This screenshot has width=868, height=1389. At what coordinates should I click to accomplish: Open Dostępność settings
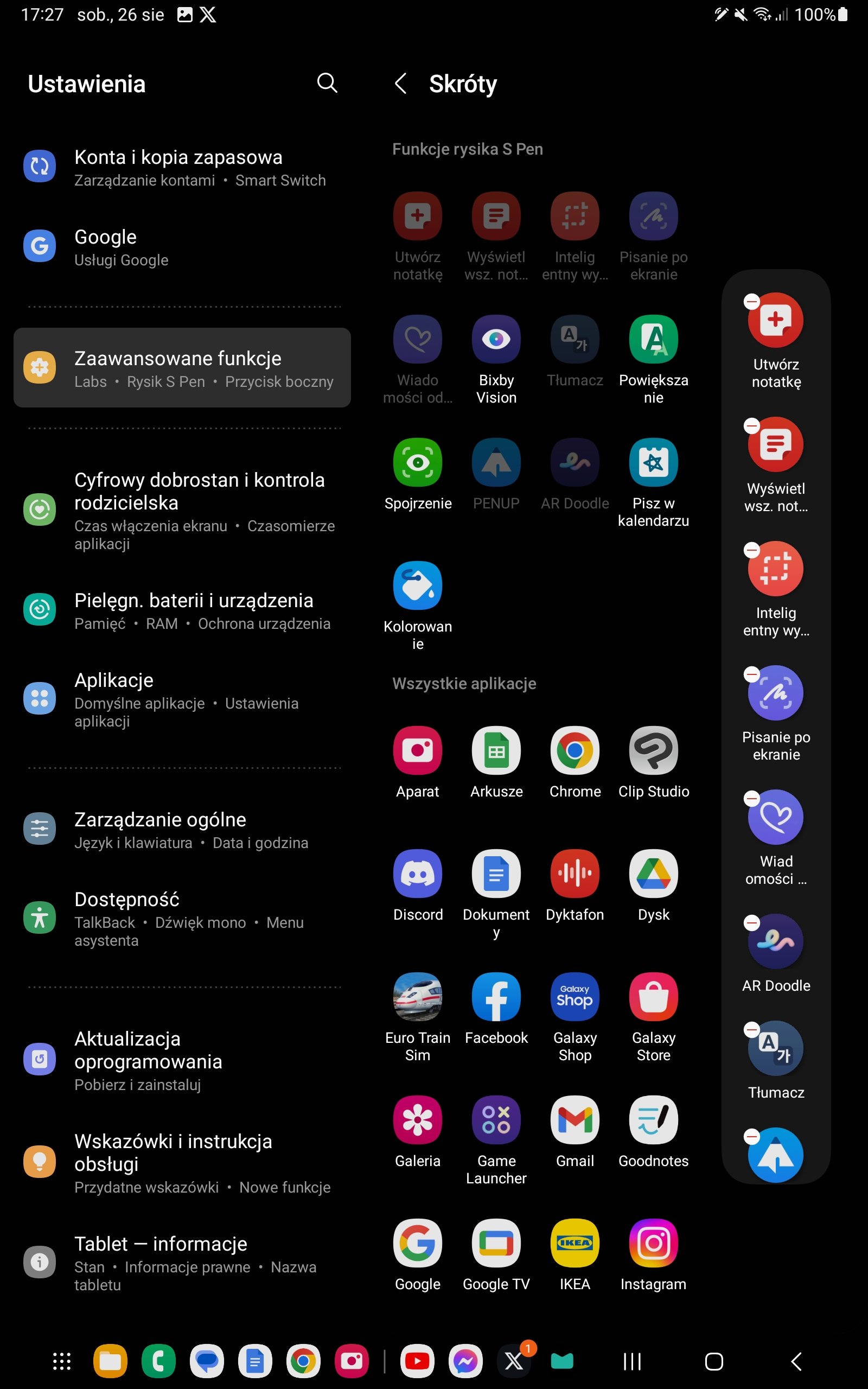coord(182,918)
